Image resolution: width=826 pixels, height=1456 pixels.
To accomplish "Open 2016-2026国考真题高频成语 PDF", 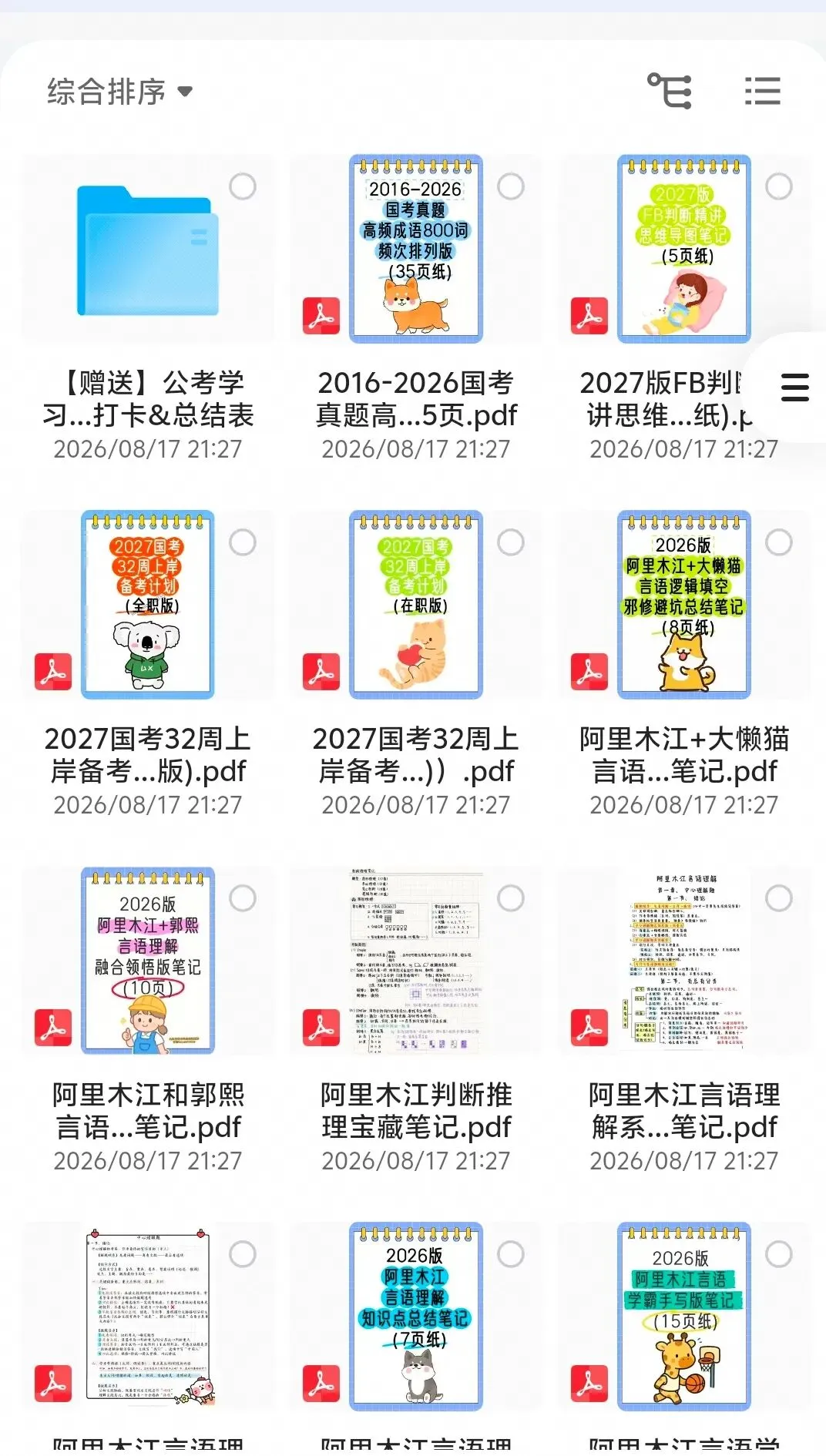I will tap(416, 250).
